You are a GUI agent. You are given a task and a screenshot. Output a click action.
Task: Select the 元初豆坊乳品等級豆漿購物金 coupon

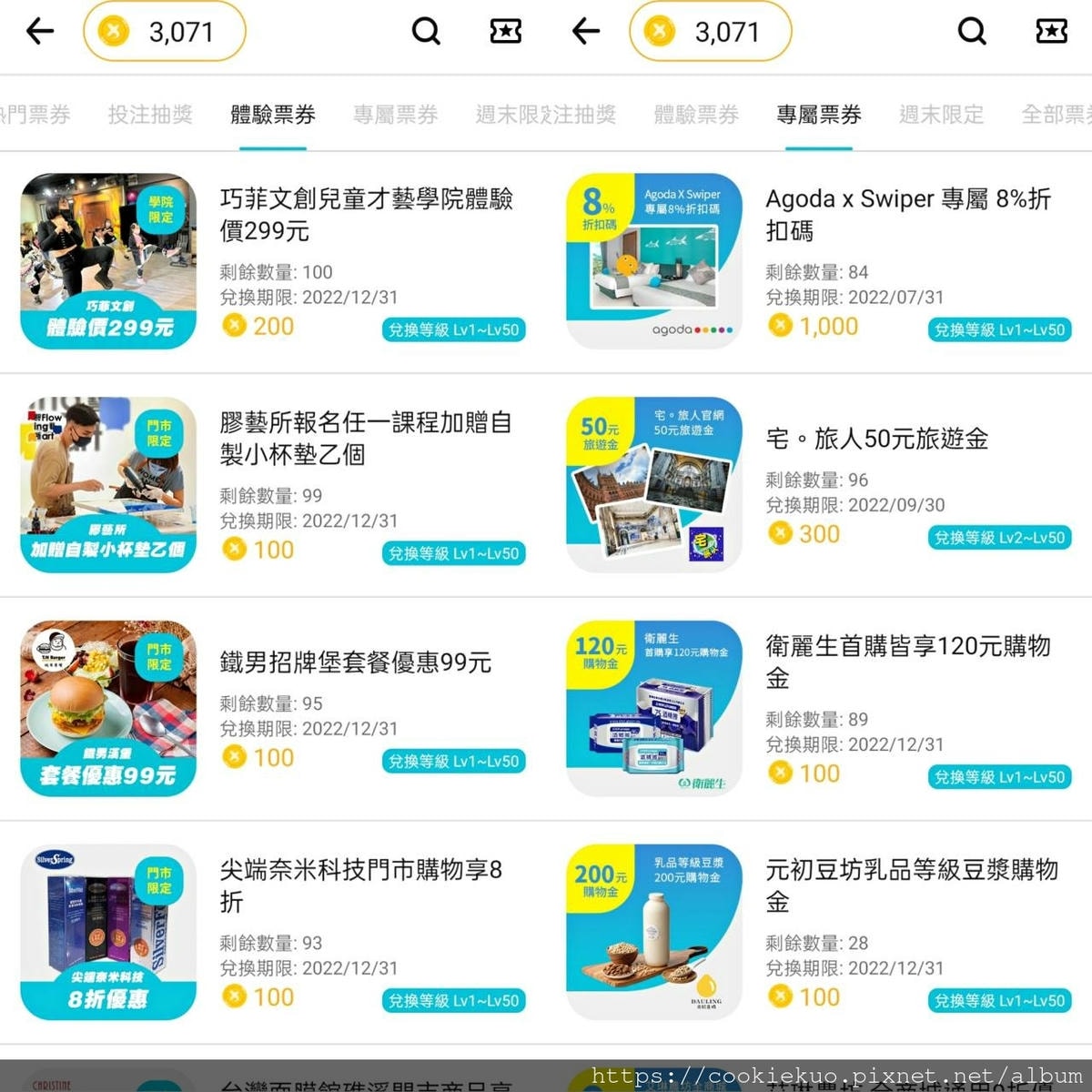pos(911,885)
